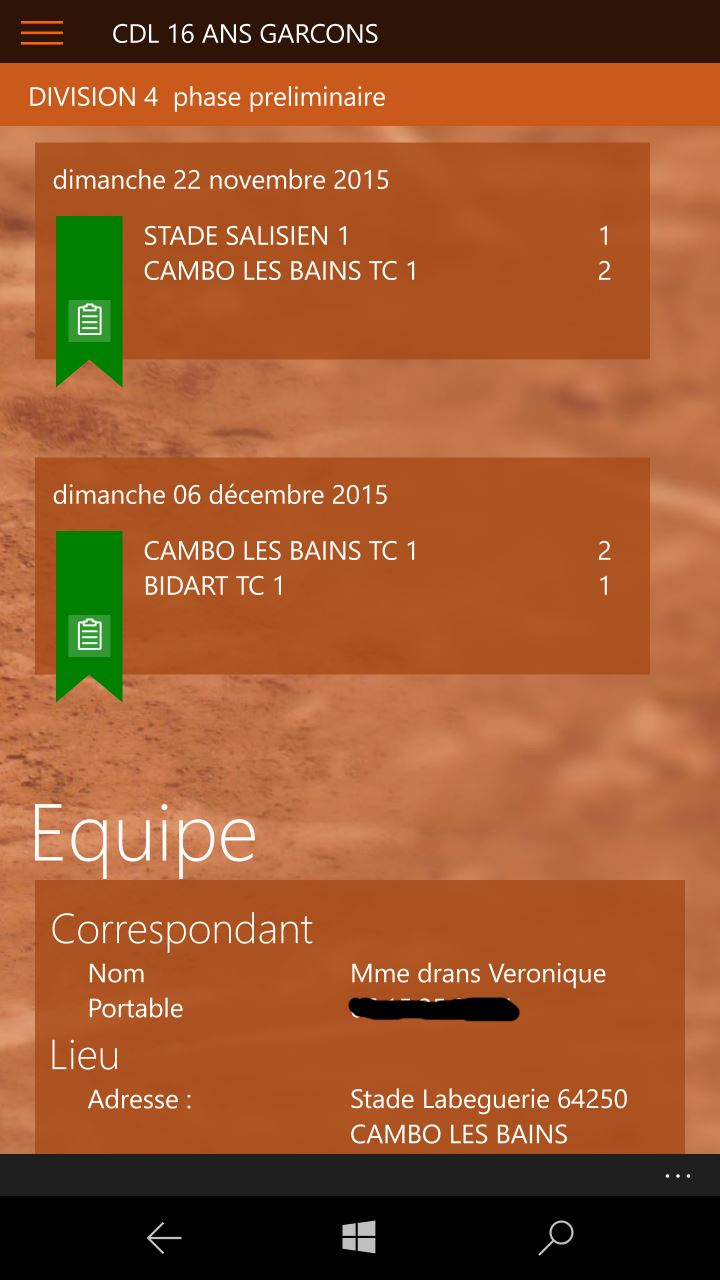Screen dimensions: 720x1280
Task: Open the system search magnifier
Action: 555,1238
